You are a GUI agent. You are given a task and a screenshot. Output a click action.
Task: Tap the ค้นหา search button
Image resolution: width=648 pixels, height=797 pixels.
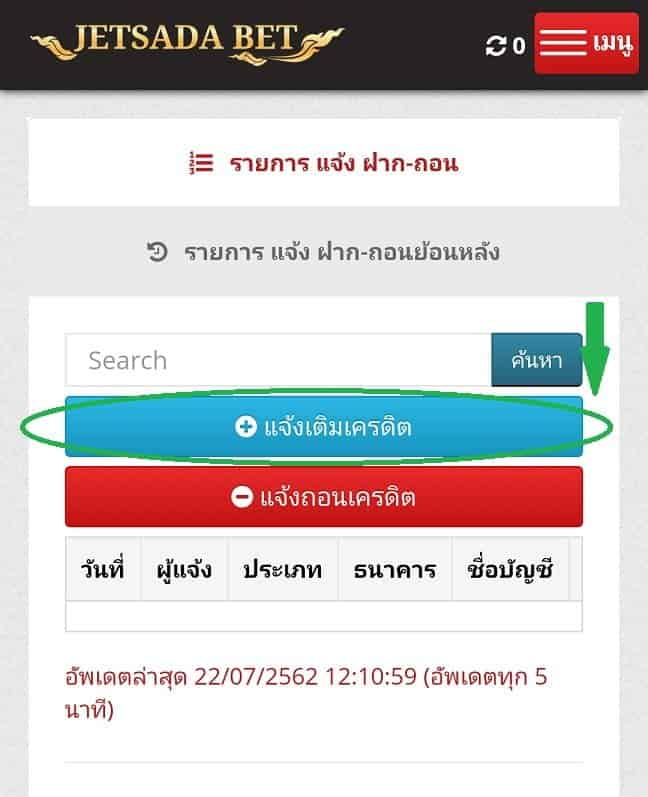(536, 360)
